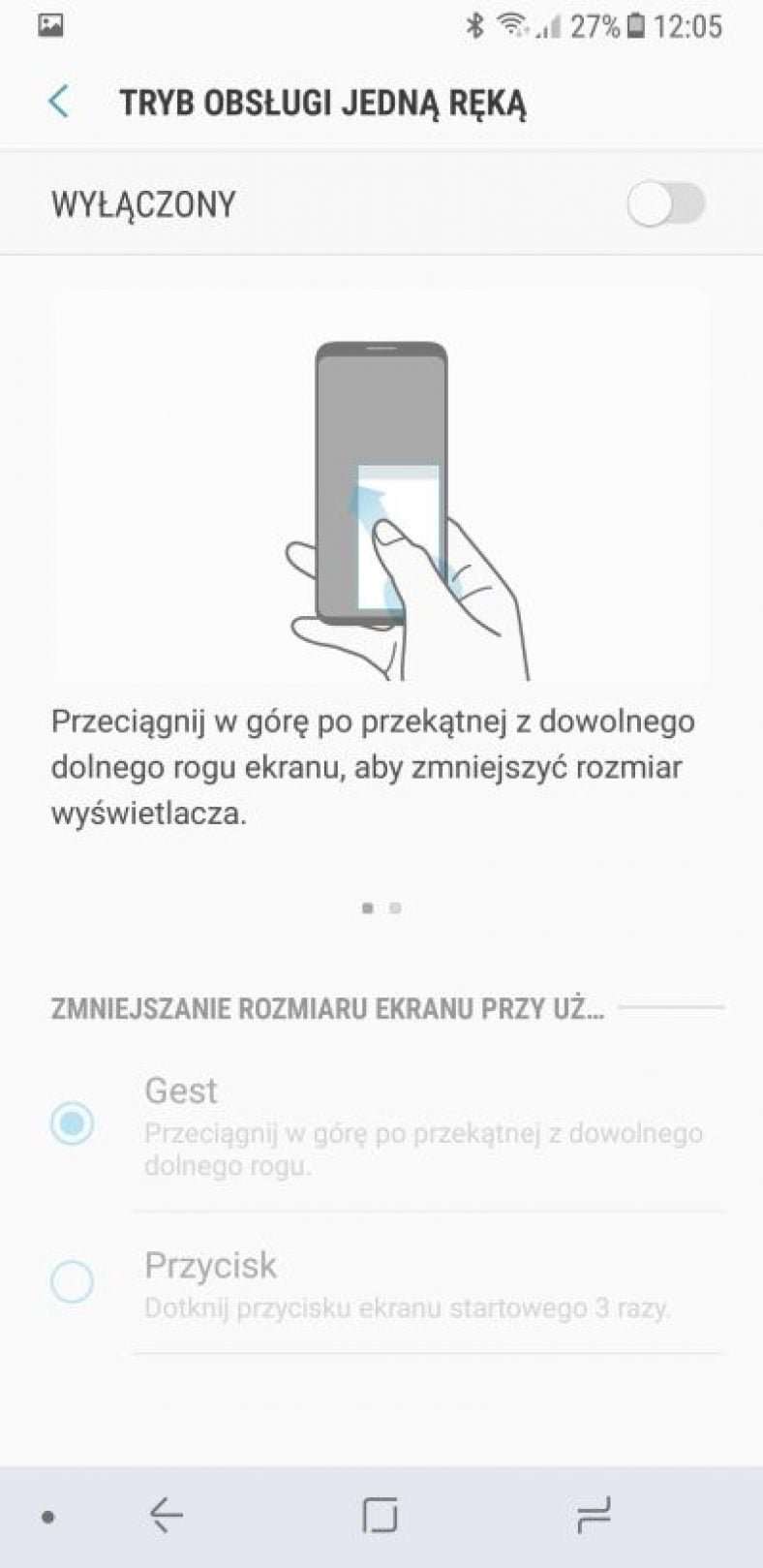Tap the system back button
Screen dimensions: 763x1568
point(167,1515)
